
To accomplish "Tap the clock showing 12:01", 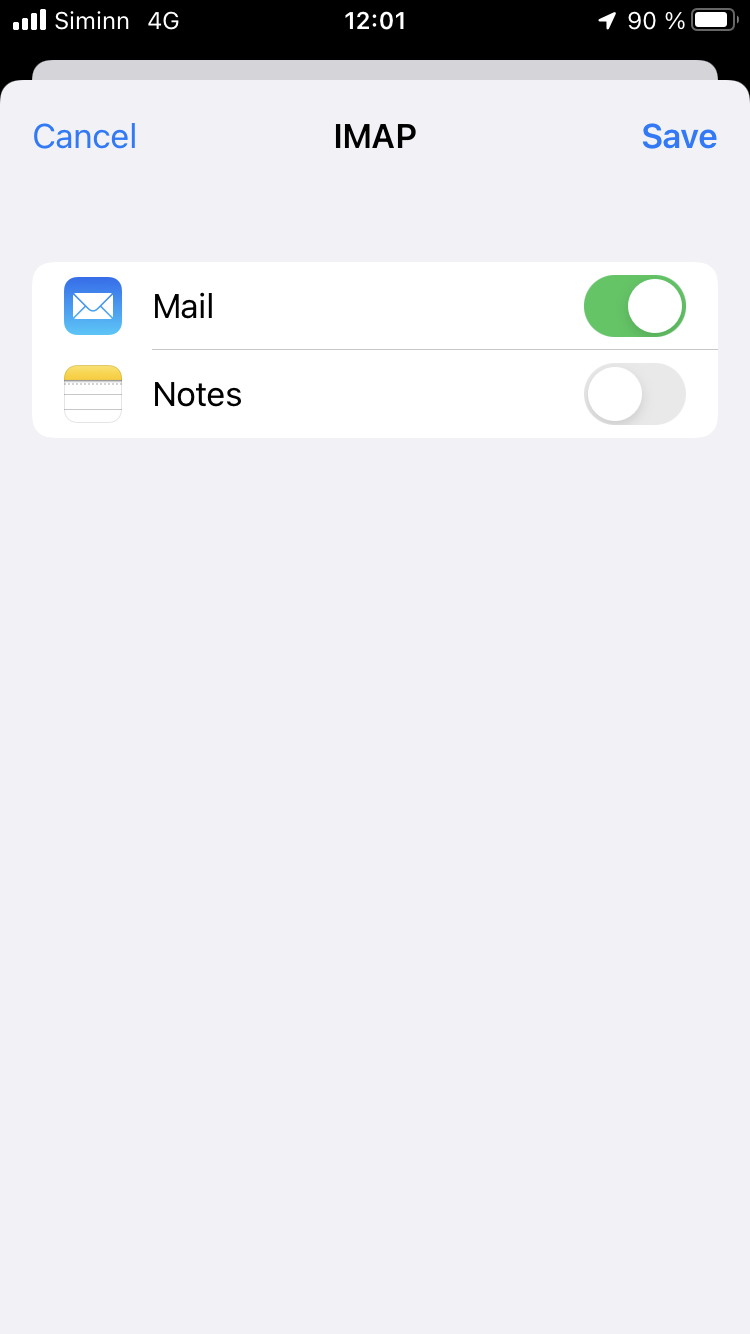I will pyautogui.click(x=375, y=20).
